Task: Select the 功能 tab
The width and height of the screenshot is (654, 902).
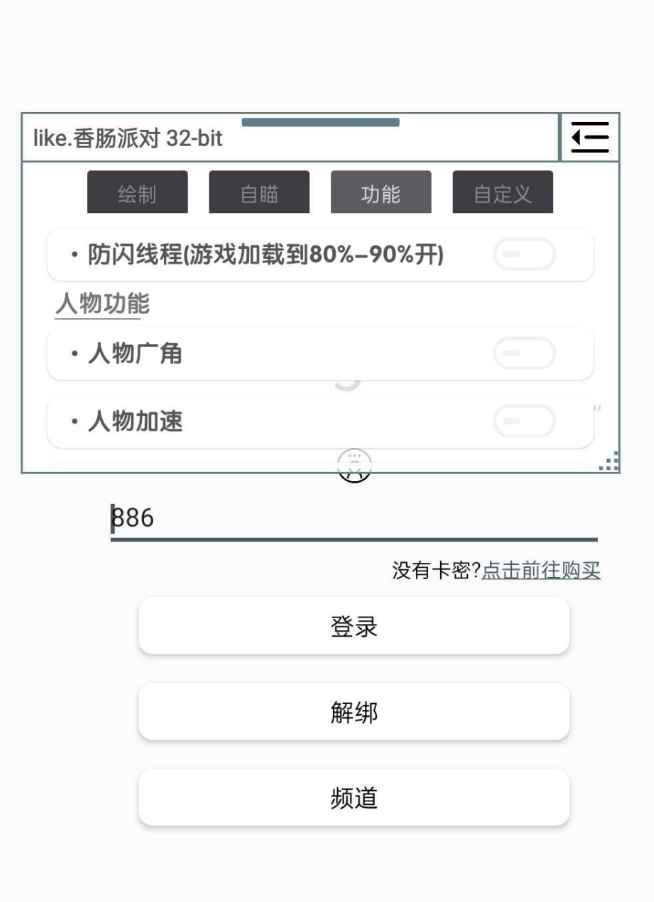Action: coord(381,194)
